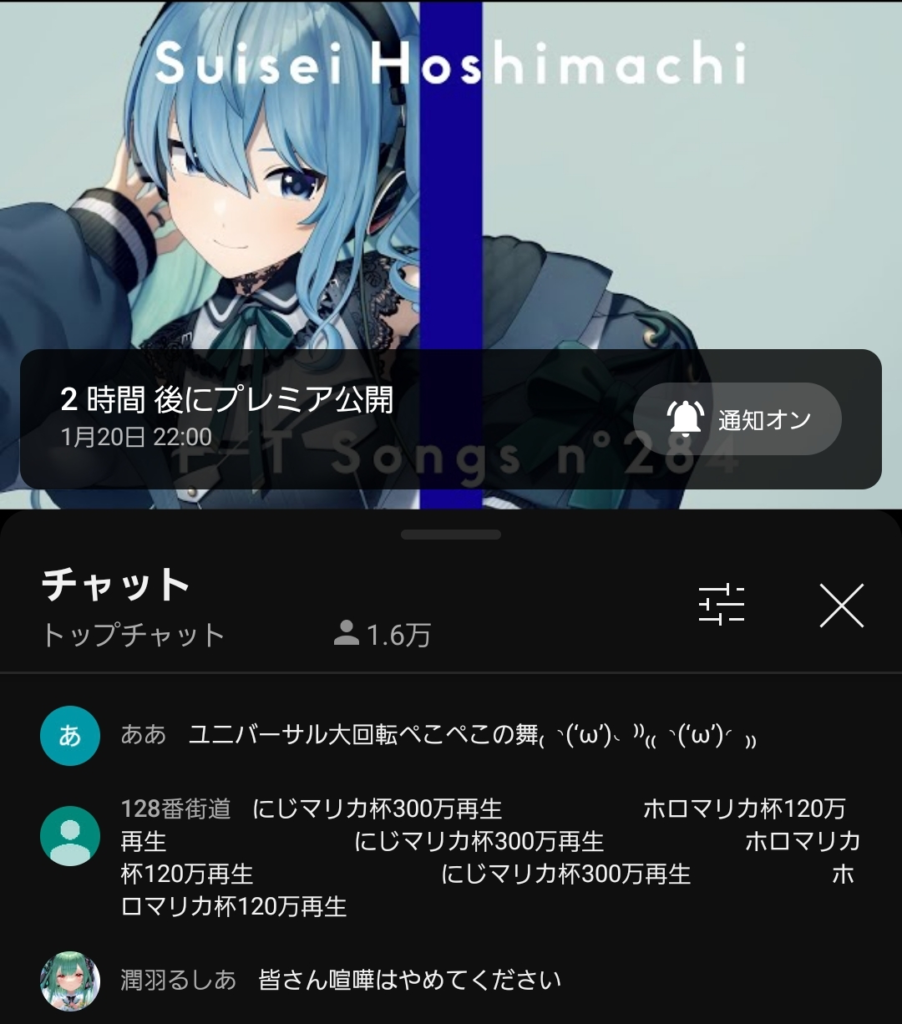Tap the 通知オン notification bell button
The height and width of the screenshot is (1024, 902).
click(x=737, y=419)
